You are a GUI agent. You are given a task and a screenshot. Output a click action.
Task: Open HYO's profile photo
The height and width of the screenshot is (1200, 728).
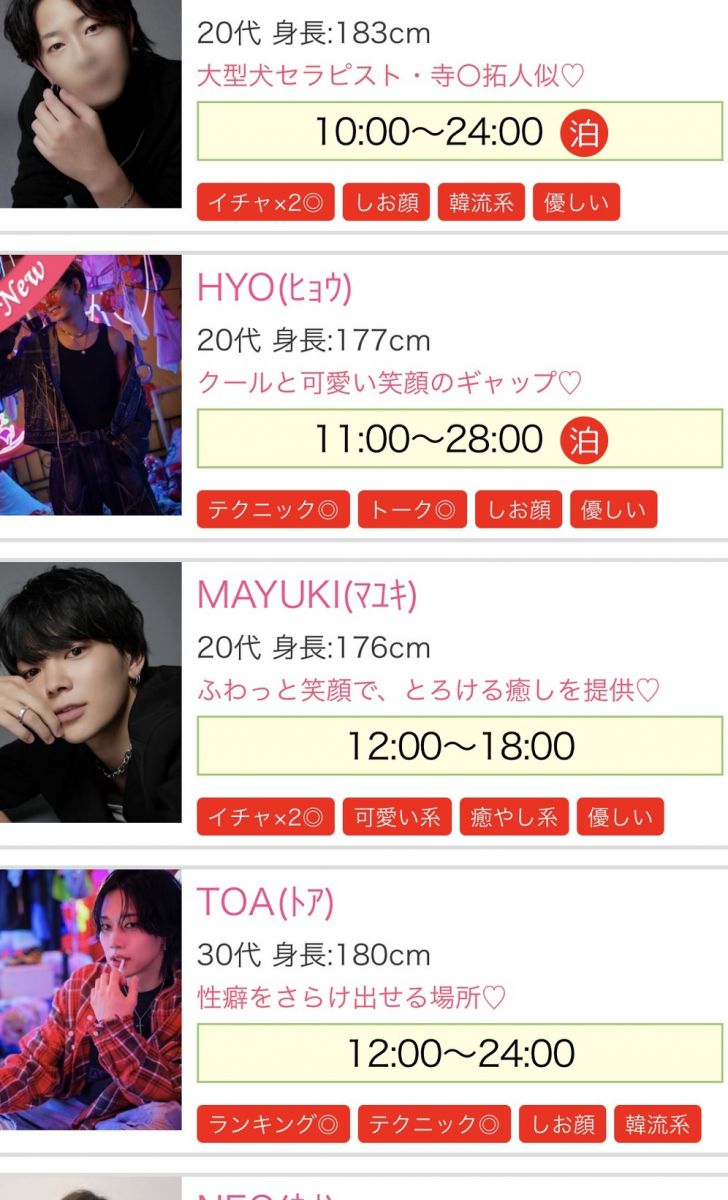(90, 385)
